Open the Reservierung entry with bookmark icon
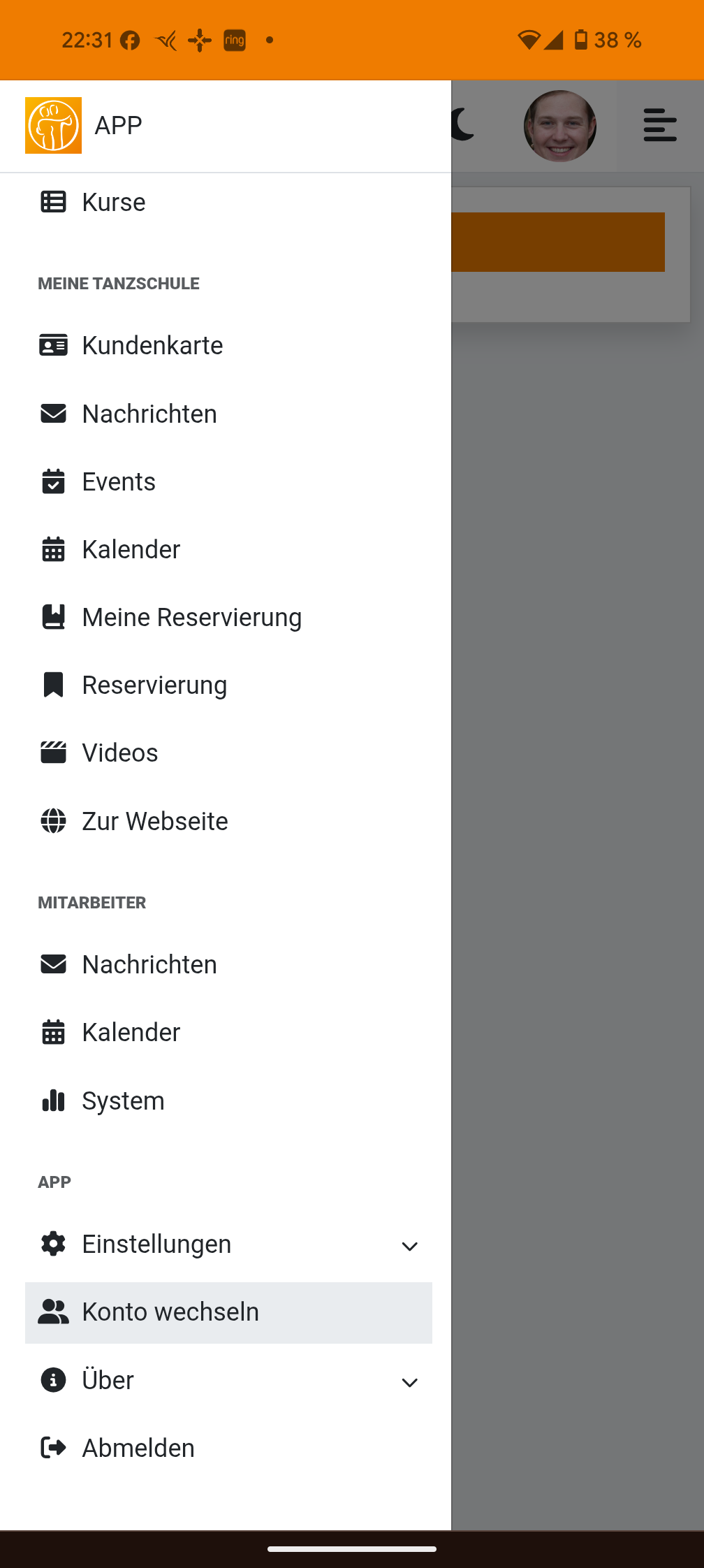The image size is (704, 1568). click(228, 685)
